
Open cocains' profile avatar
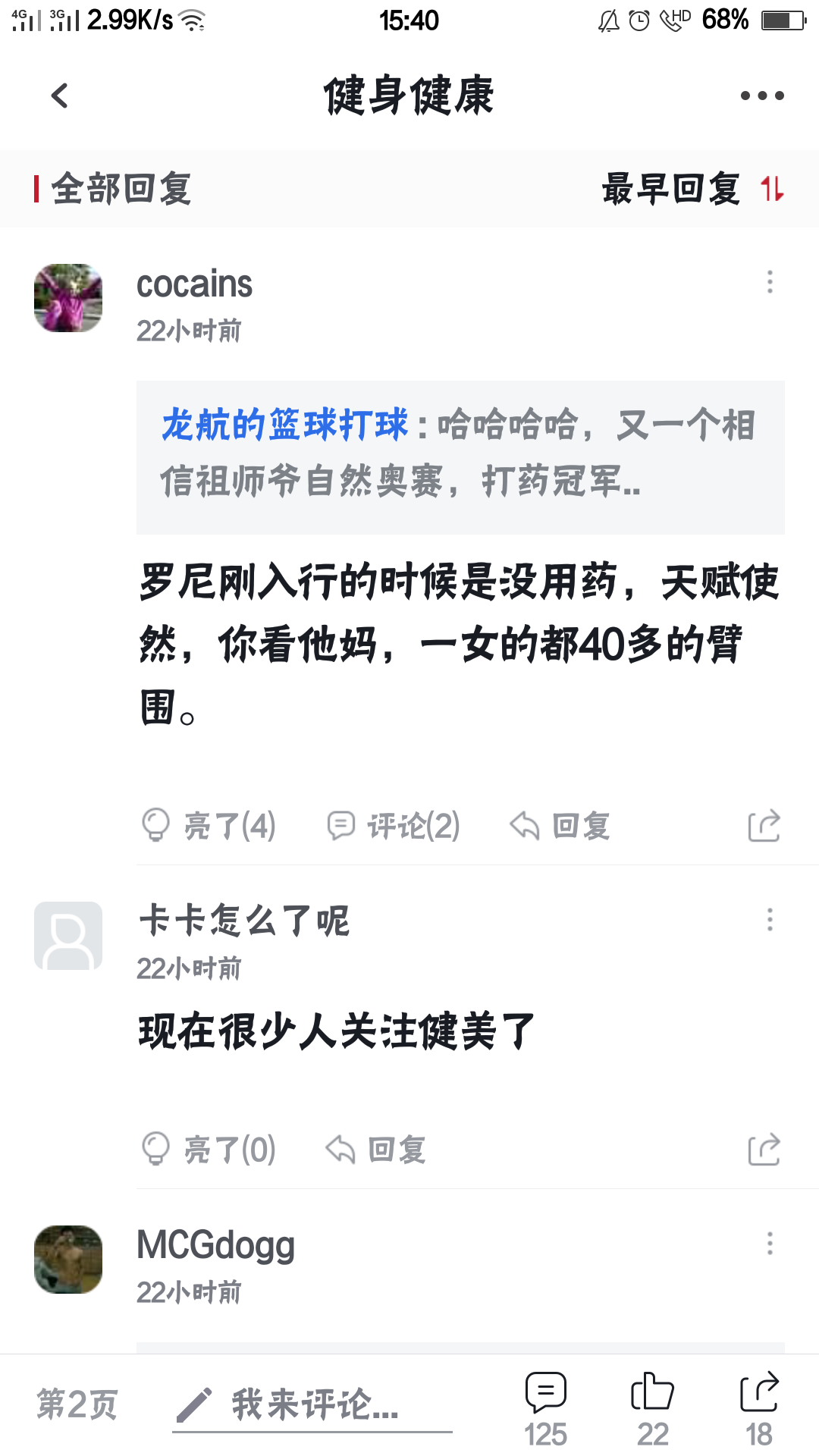pyautogui.click(x=68, y=298)
